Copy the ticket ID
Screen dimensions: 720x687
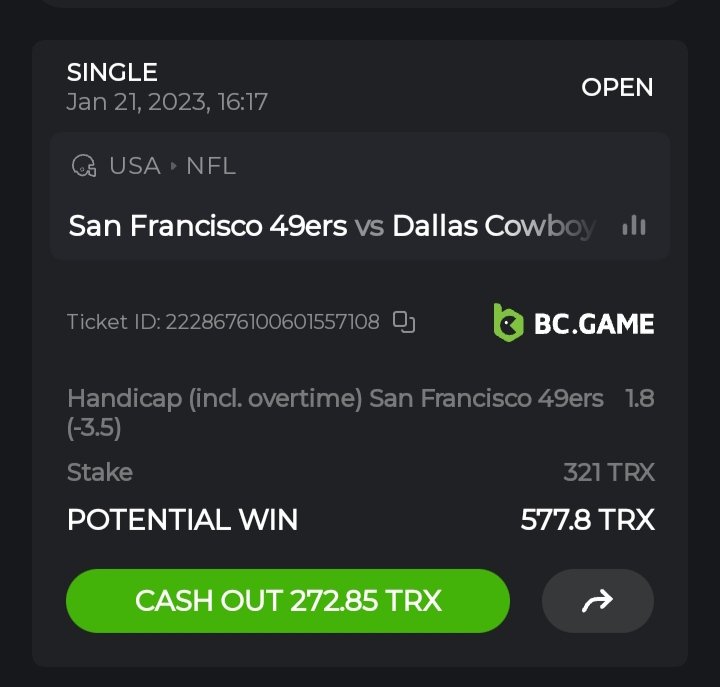(404, 322)
